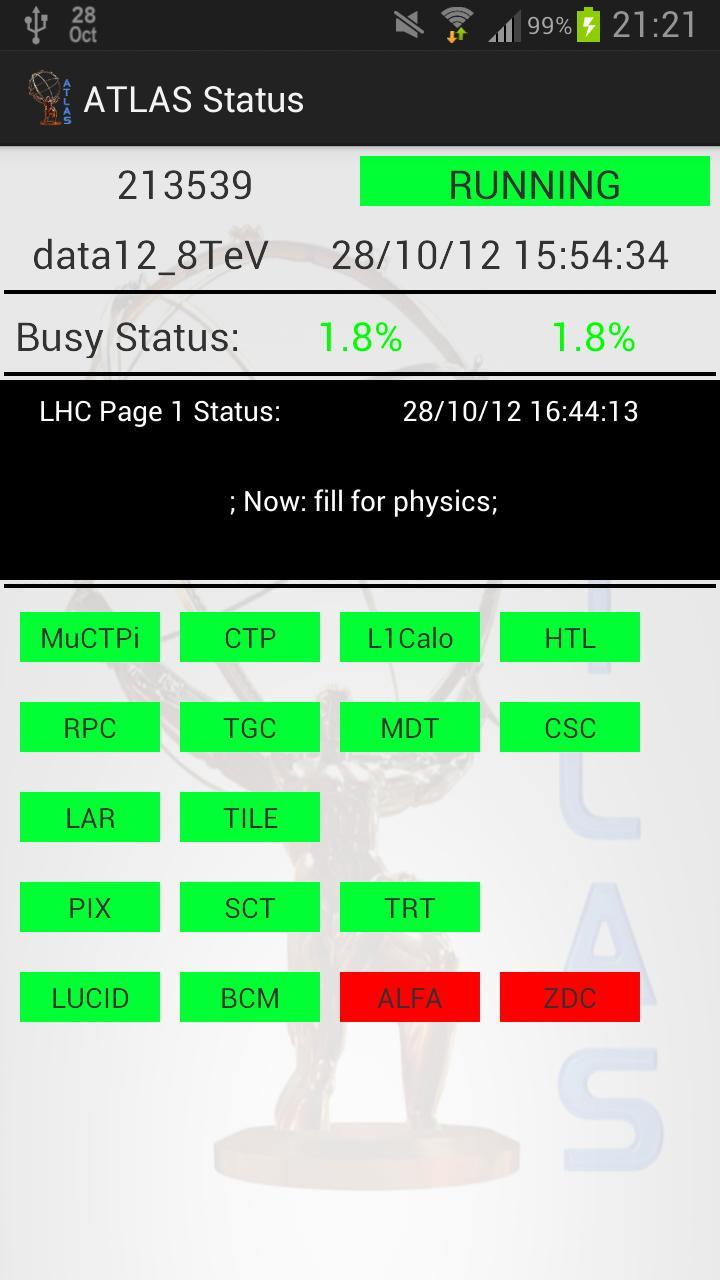
Task: Open the ZDC failing subsystem indicator
Action: coord(569,997)
